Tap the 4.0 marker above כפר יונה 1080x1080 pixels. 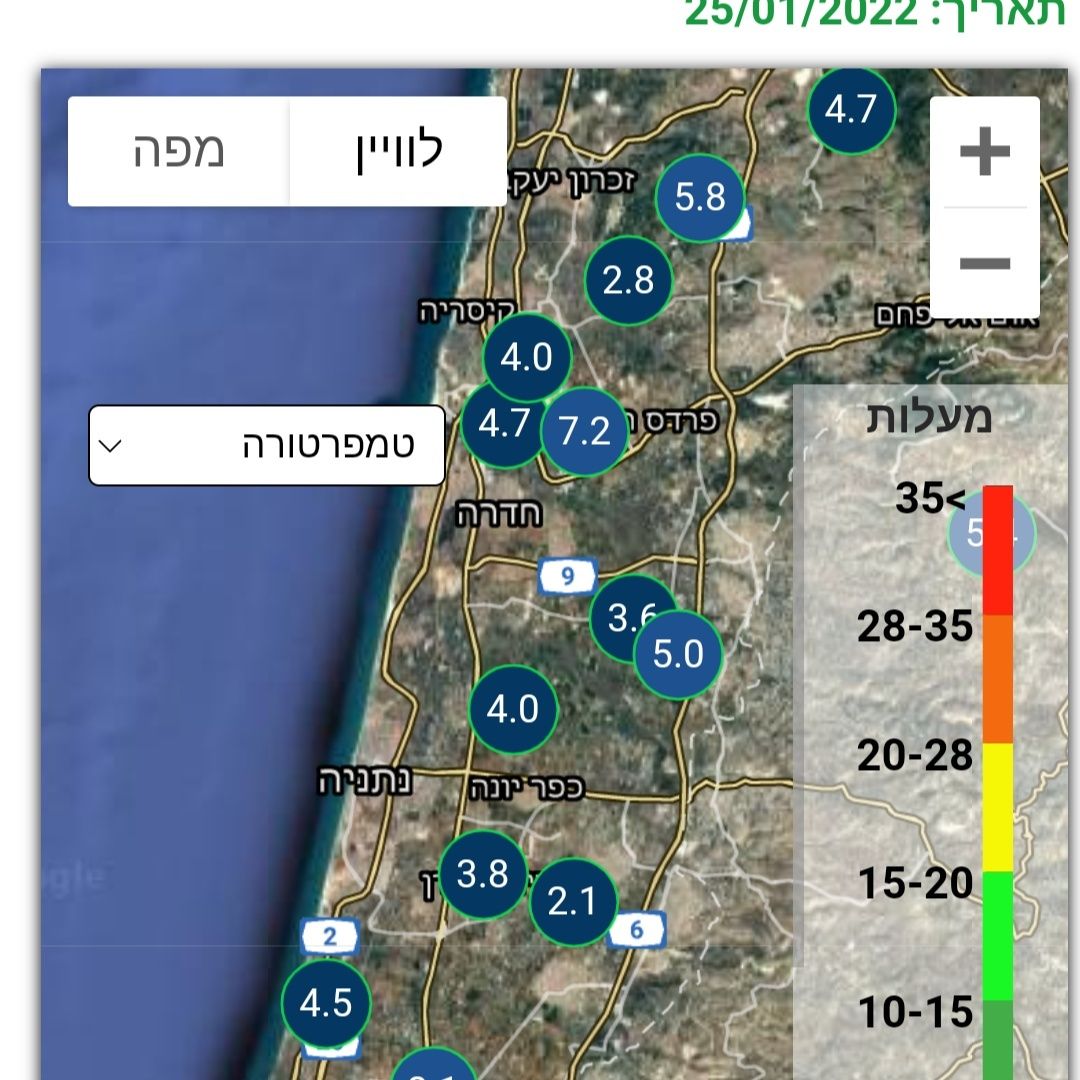pos(513,709)
